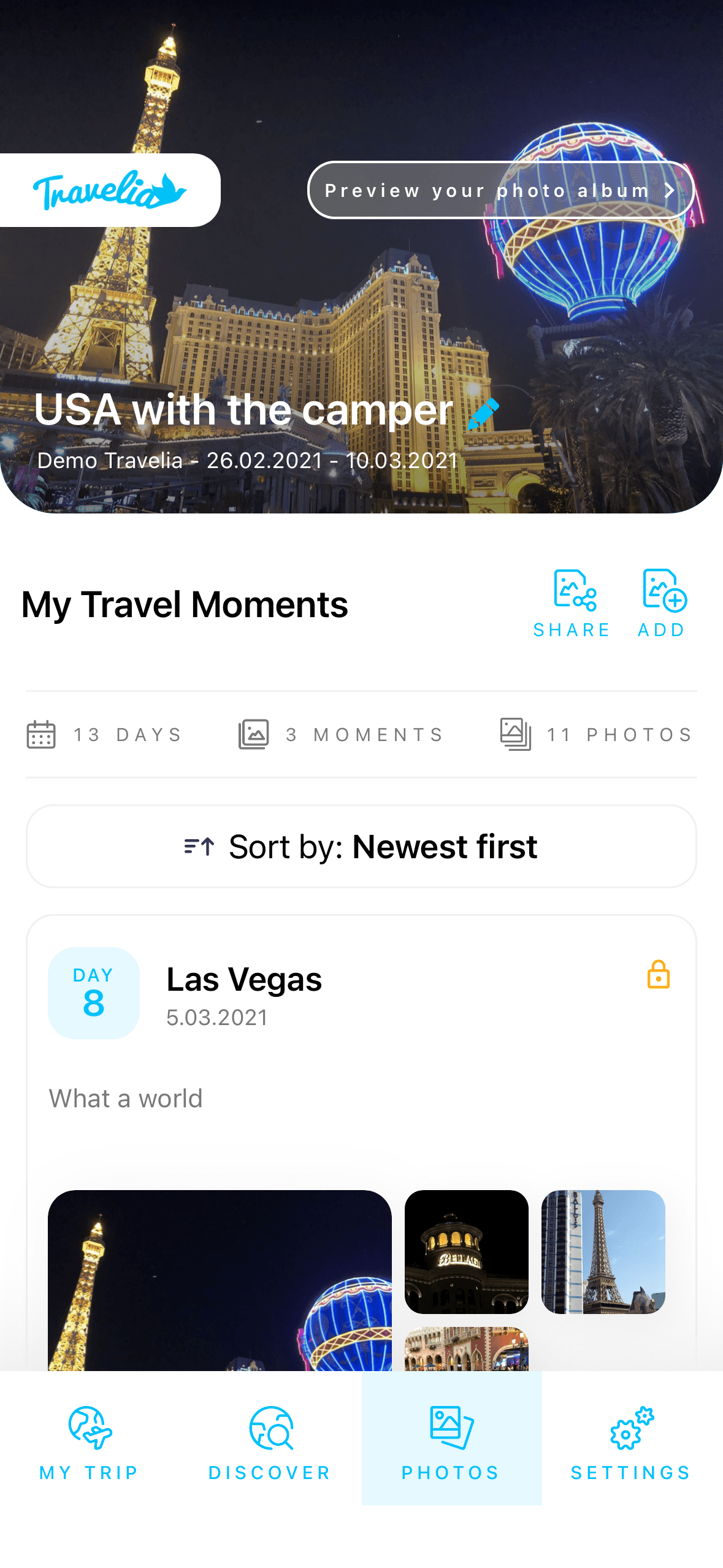Viewport: 723px width, 1568px height.
Task: Open the daytime Eiffel Tower photo
Action: (x=603, y=1251)
